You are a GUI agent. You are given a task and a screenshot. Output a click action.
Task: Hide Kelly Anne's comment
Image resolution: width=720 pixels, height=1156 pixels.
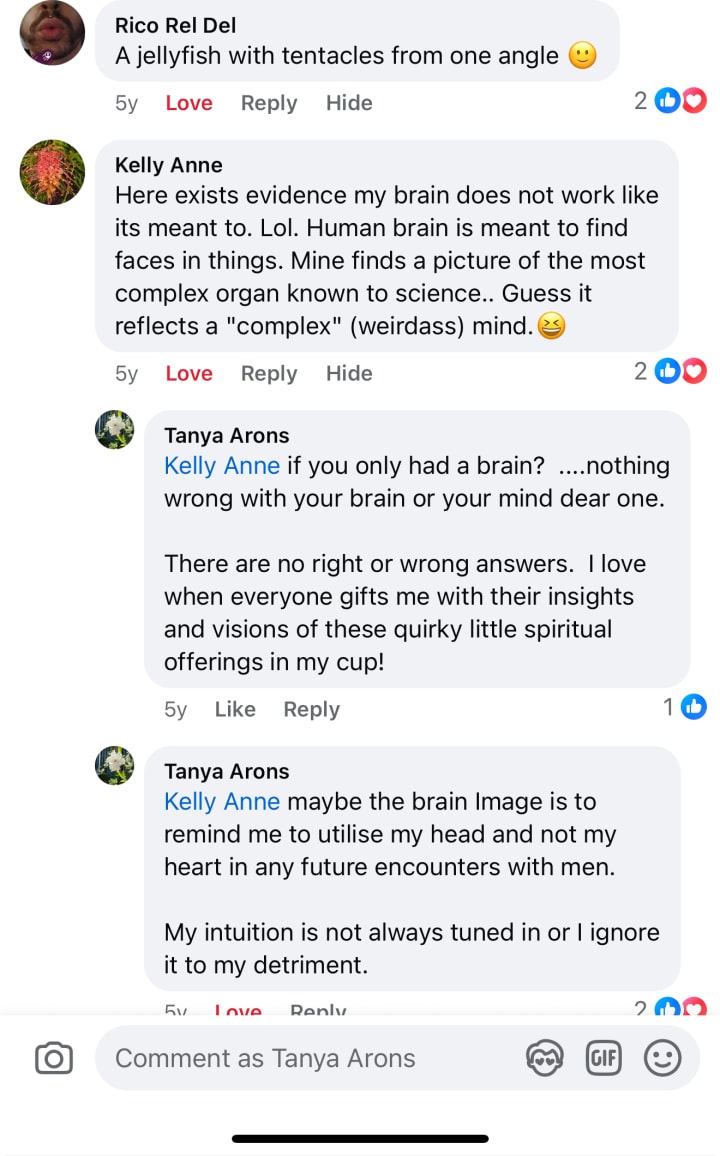349,373
